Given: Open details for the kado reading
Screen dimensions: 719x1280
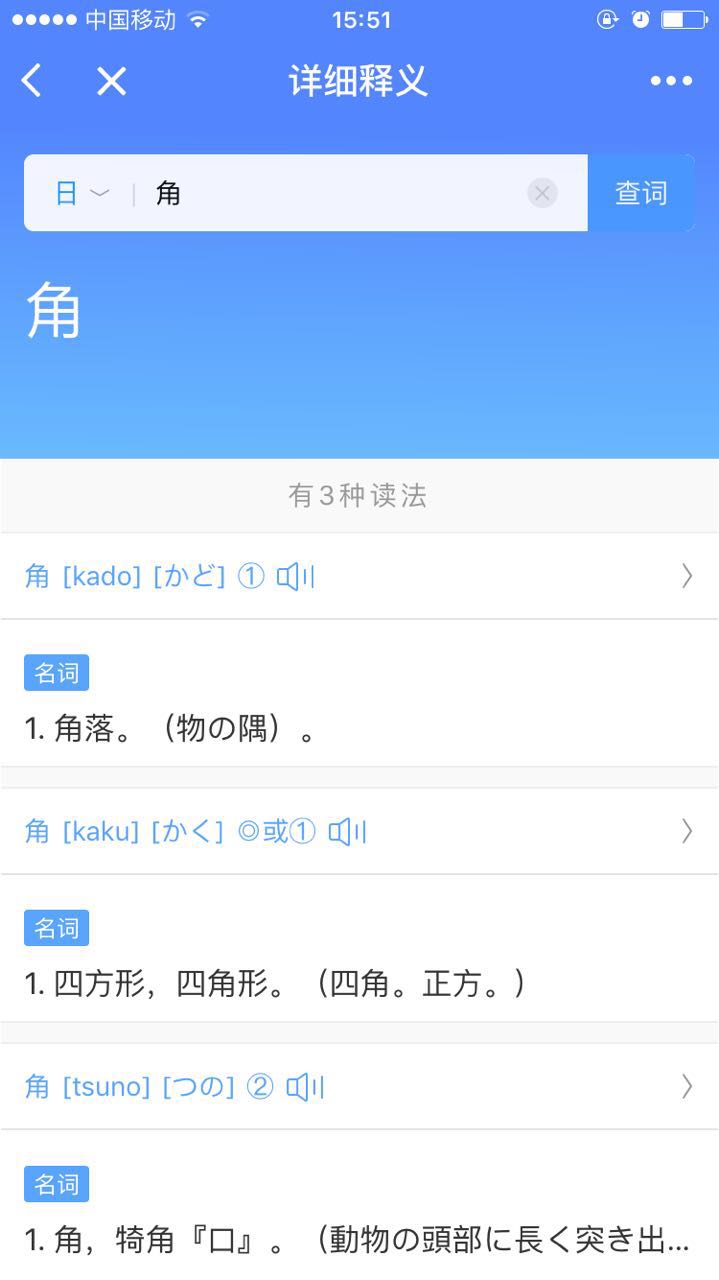Looking at the screenshot, I should coord(686,576).
